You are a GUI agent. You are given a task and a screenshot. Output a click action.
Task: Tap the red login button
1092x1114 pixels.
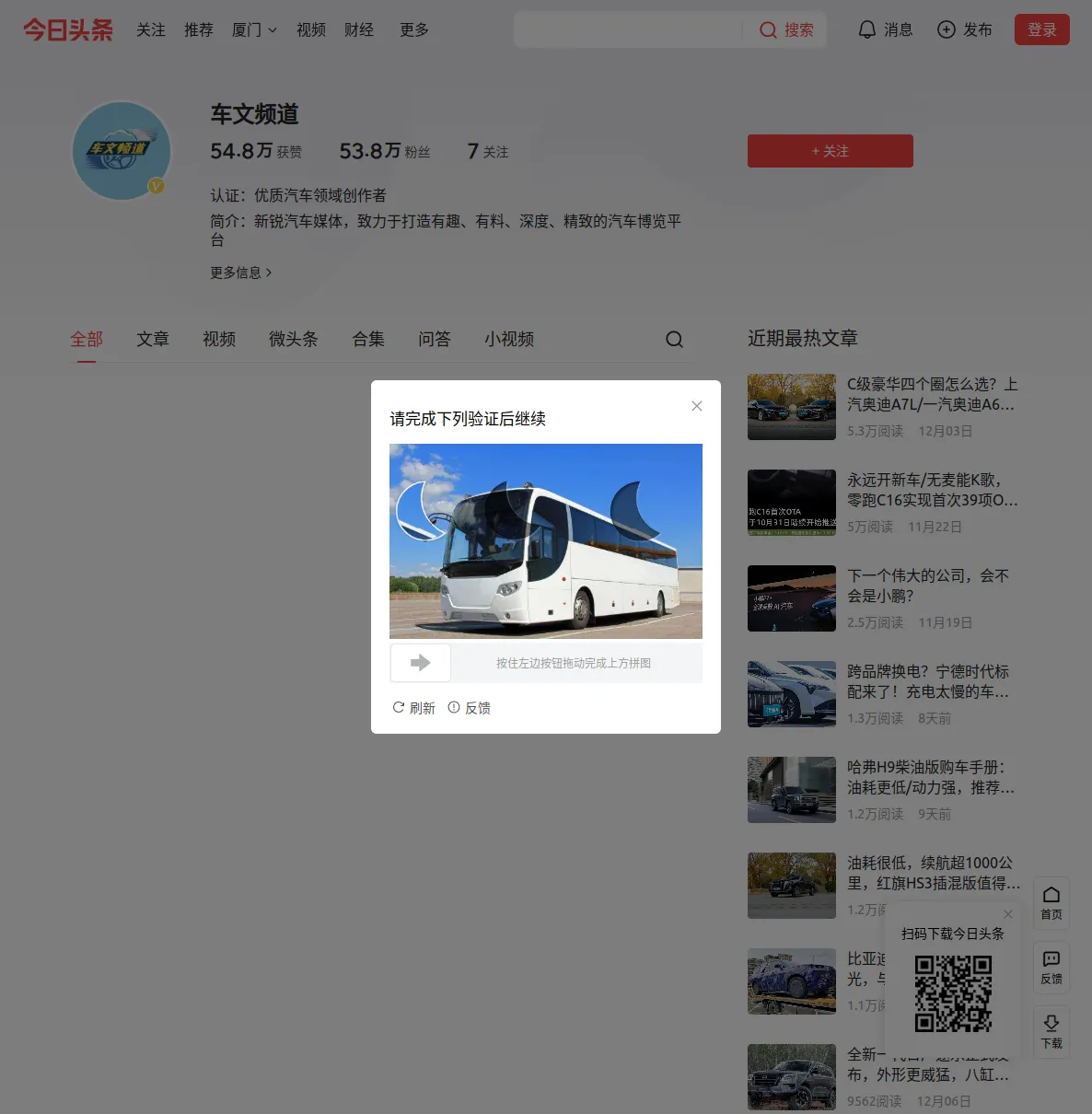pos(1041,30)
